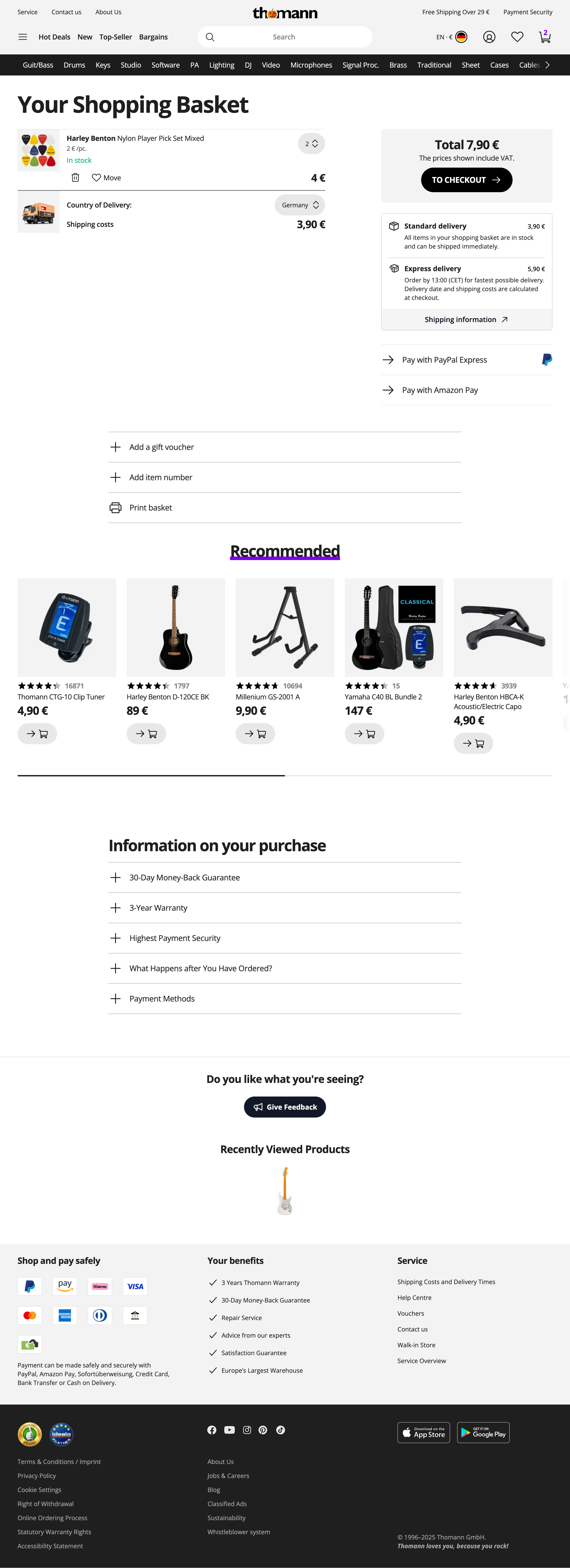The image size is (570, 1568).
Task: Open the shopping cart icon
Action: [544, 37]
